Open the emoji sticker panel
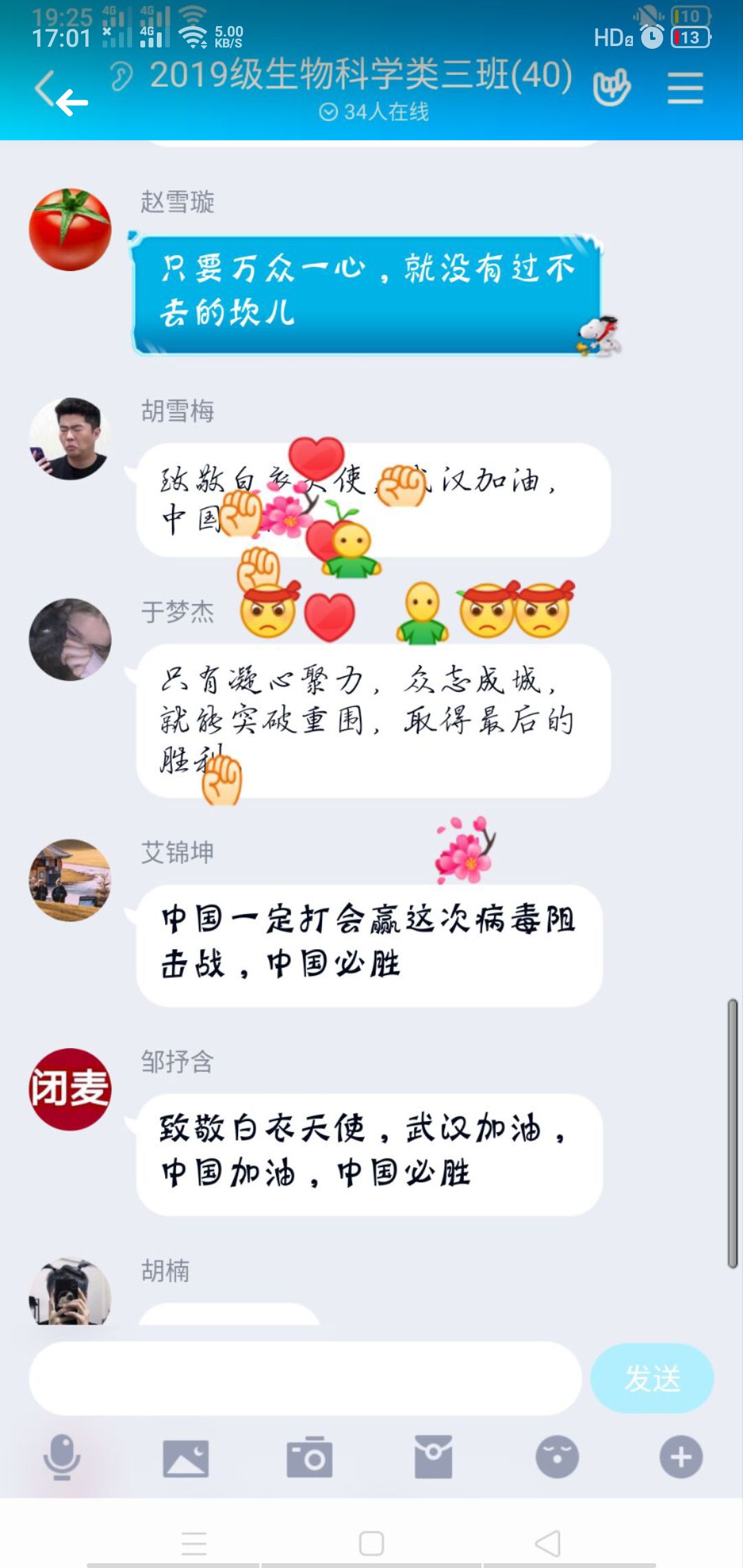Viewport: 743px width, 1568px height. coord(557,1457)
